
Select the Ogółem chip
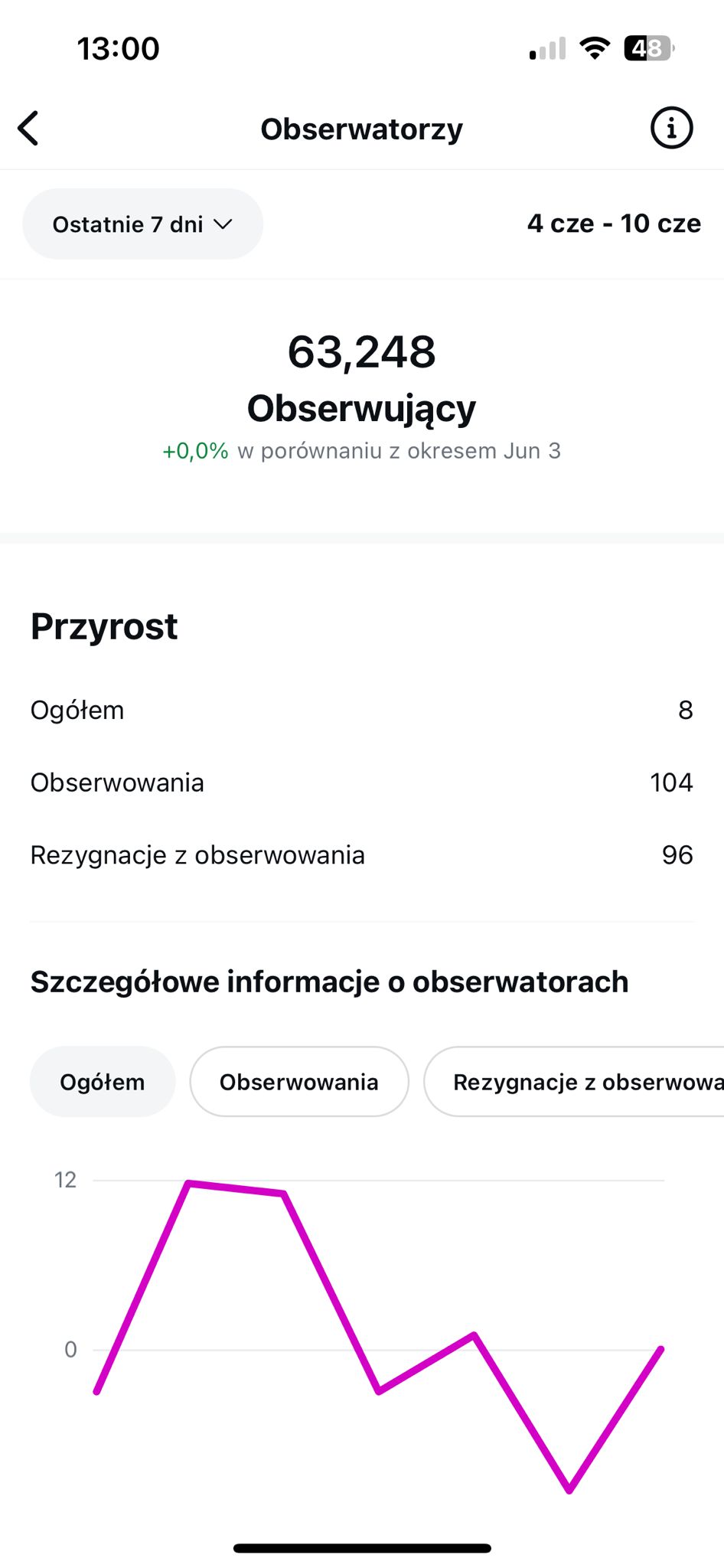click(103, 1081)
